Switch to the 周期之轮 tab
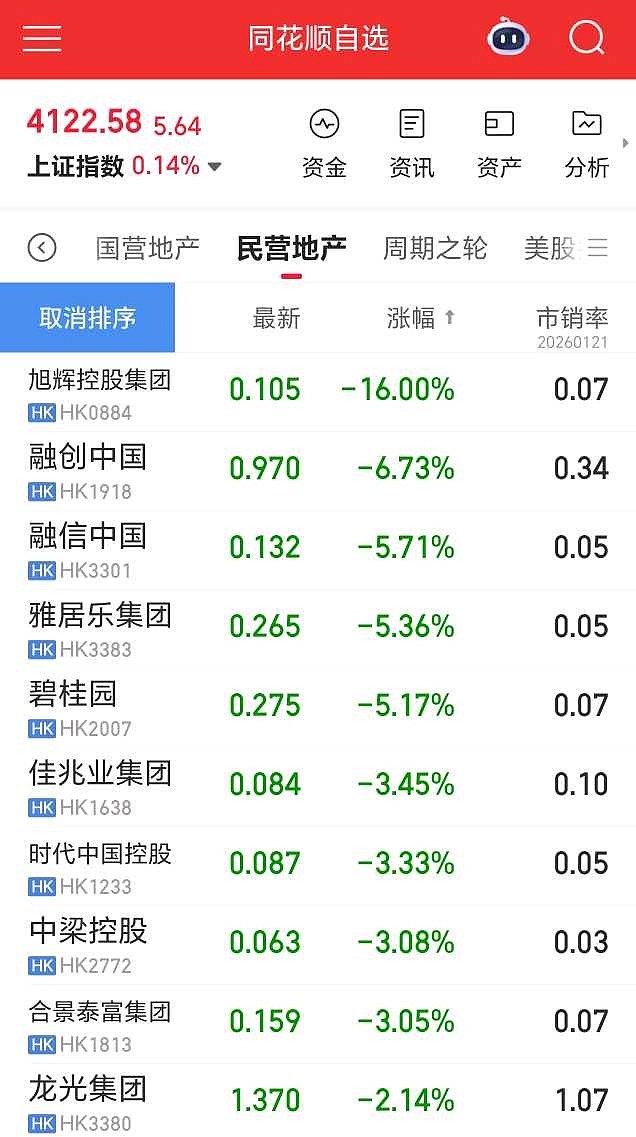The image size is (636, 1137). (435, 247)
